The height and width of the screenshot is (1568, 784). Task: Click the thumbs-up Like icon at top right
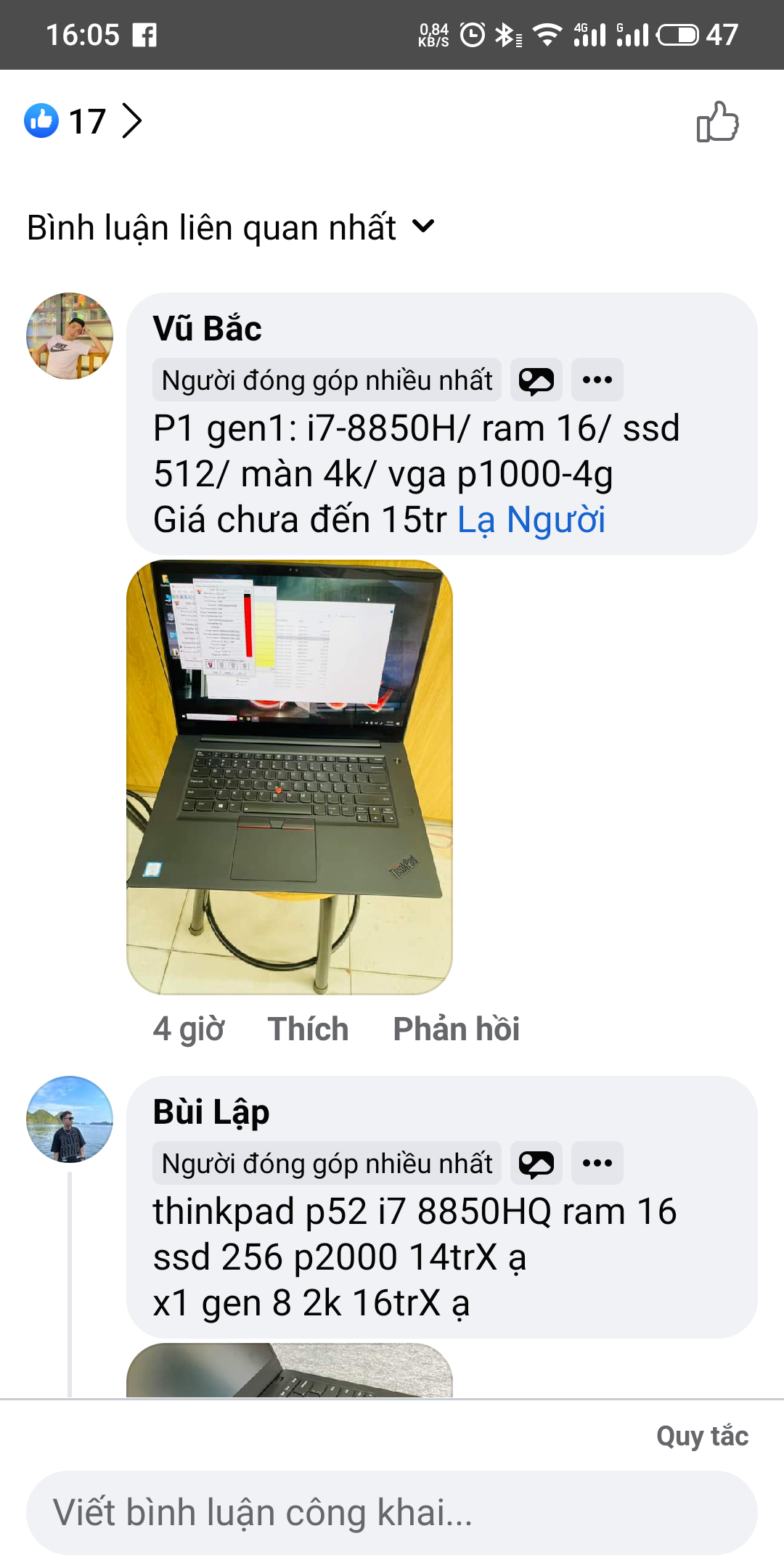click(719, 122)
